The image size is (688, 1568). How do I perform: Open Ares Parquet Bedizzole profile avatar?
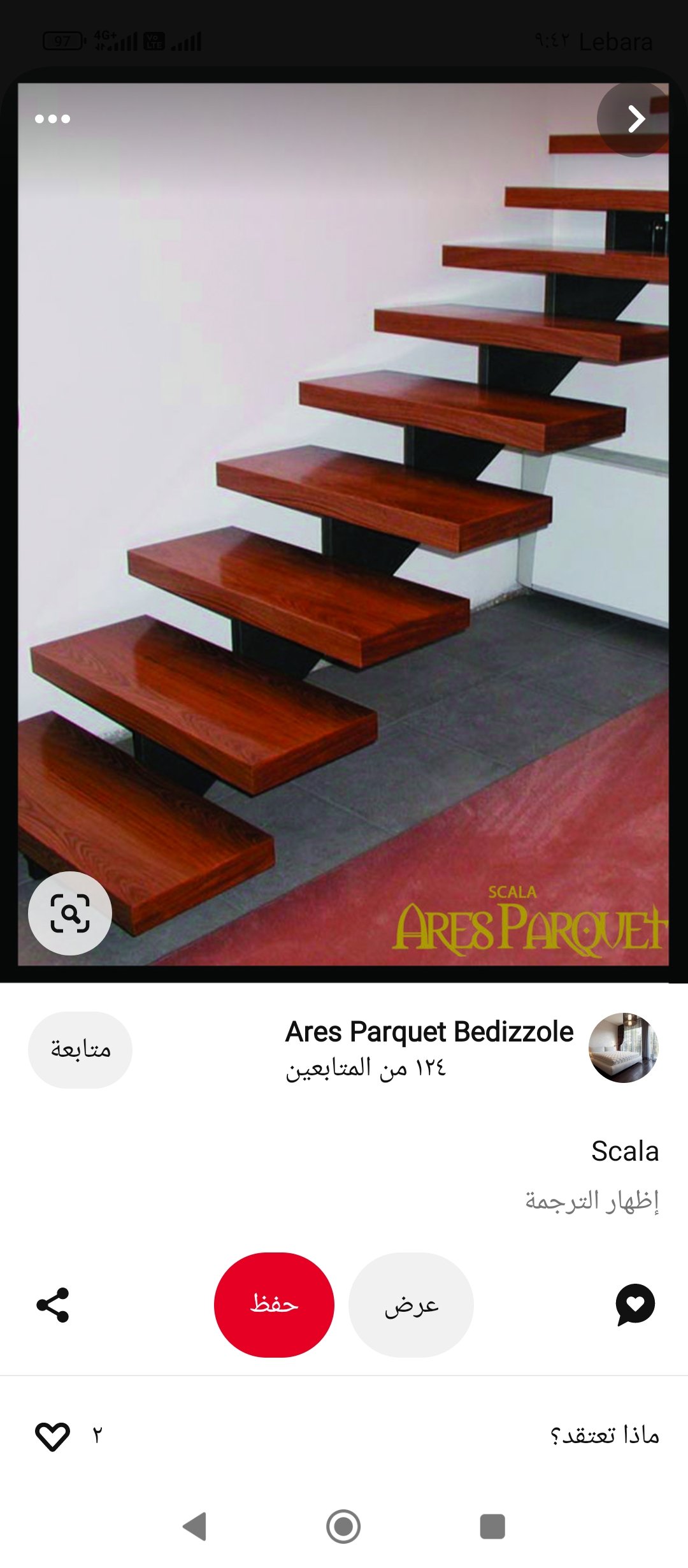click(x=623, y=1048)
